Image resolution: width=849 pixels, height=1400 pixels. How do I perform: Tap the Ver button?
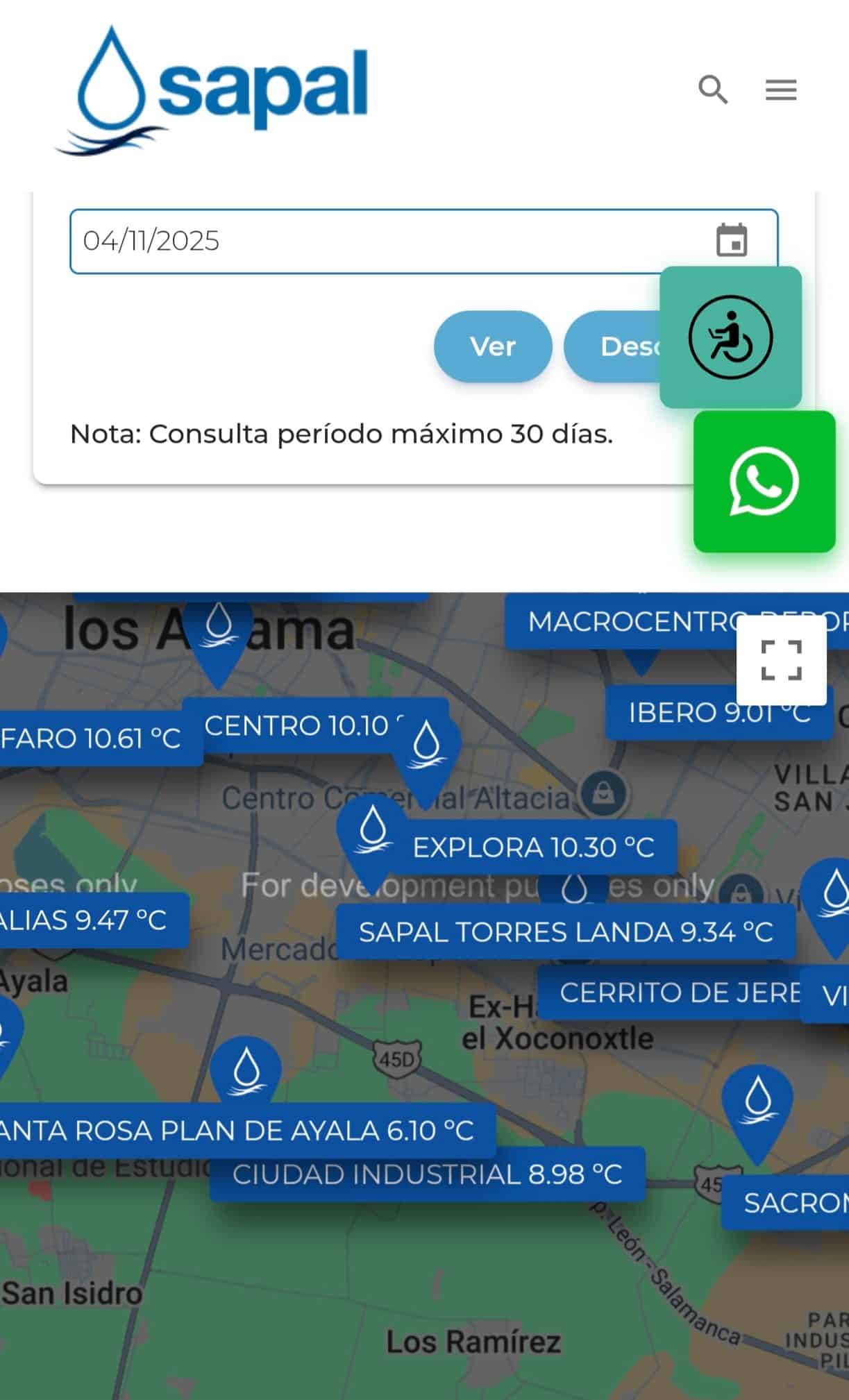pyautogui.click(x=493, y=346)
